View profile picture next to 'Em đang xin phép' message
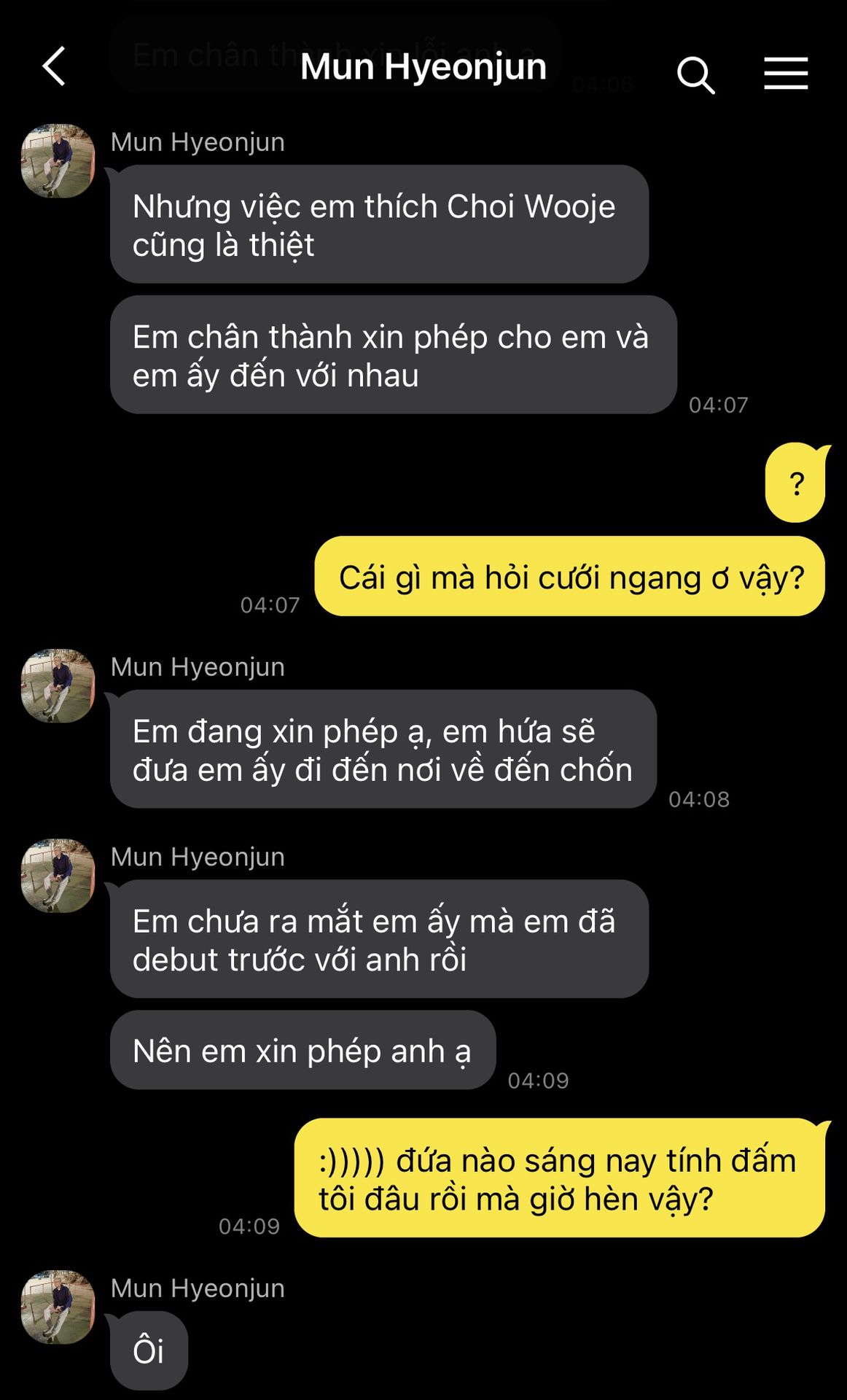 coord(58,686)
